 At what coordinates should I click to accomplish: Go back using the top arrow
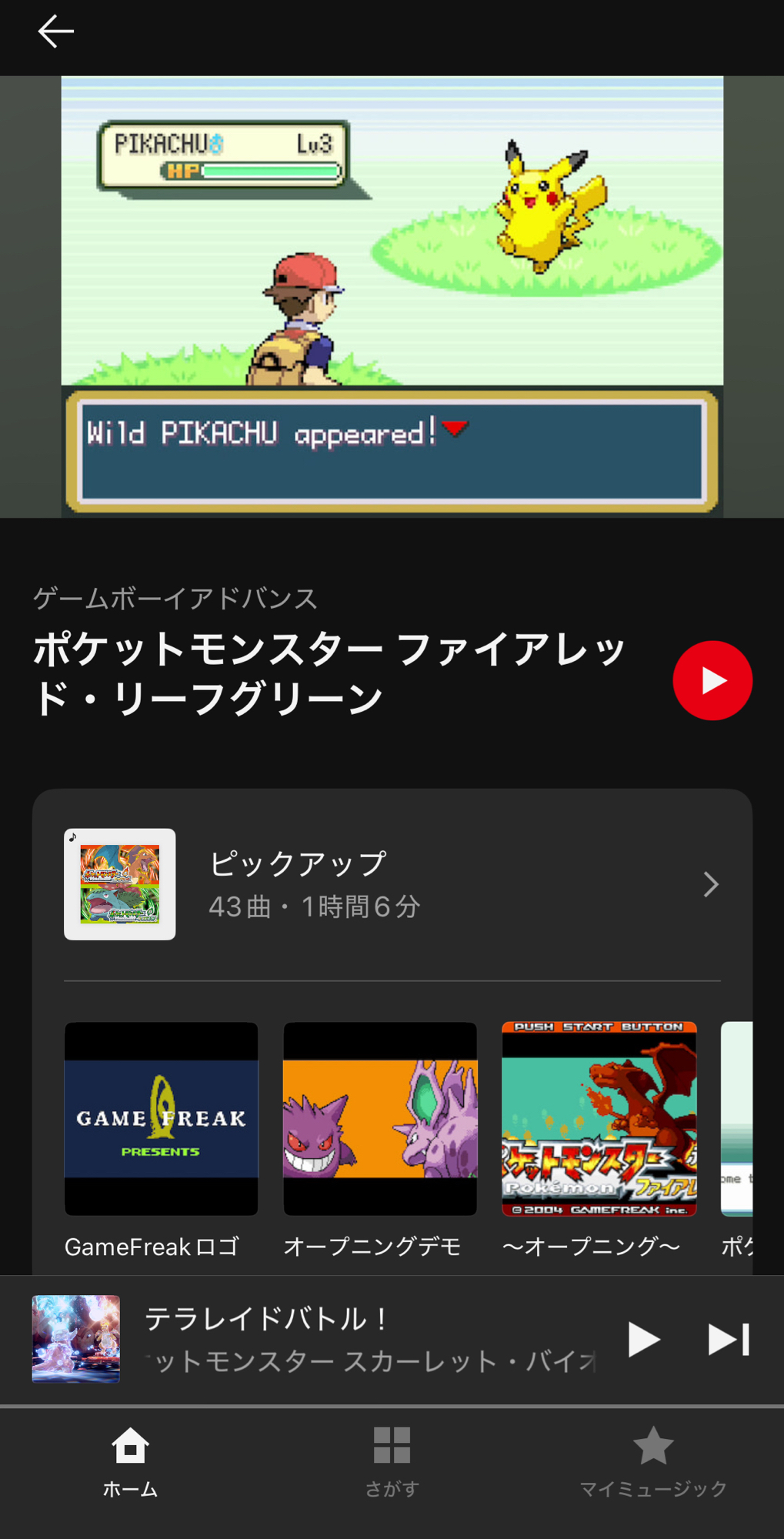click(x=55, y=32)
